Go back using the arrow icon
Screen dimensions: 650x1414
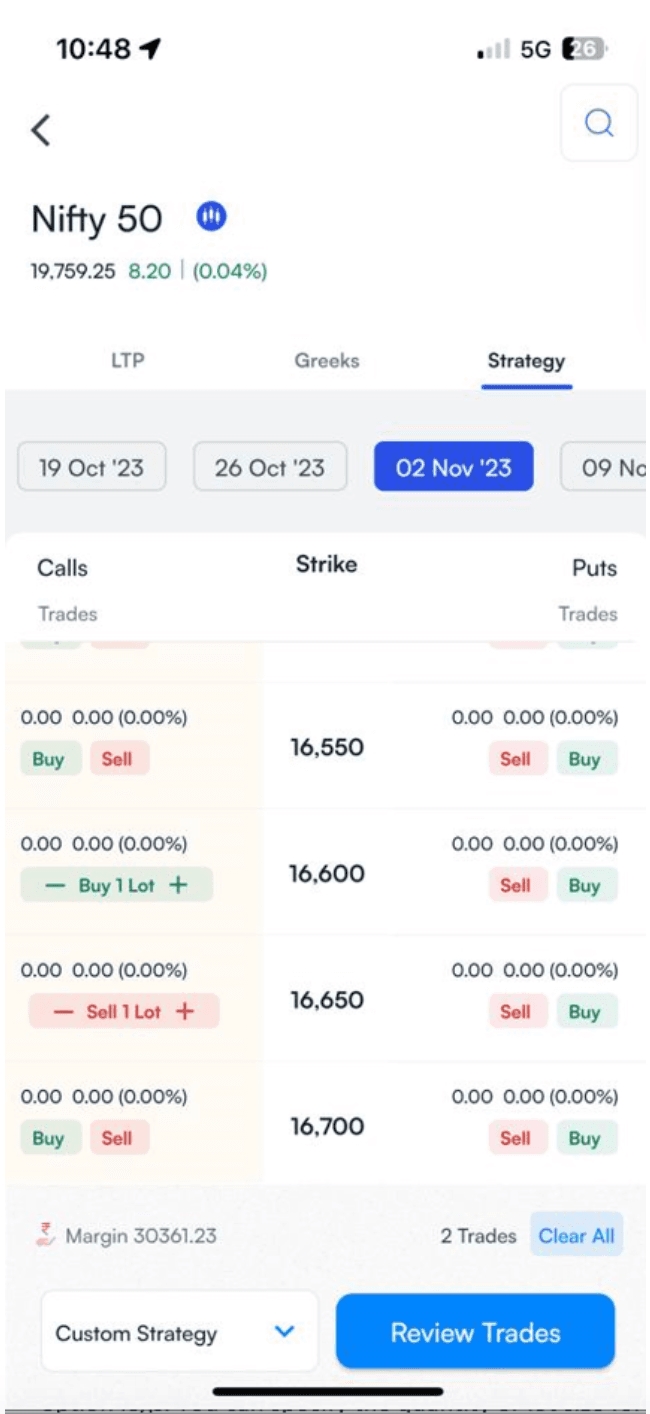pyautogui.click(x=41, y=130)
